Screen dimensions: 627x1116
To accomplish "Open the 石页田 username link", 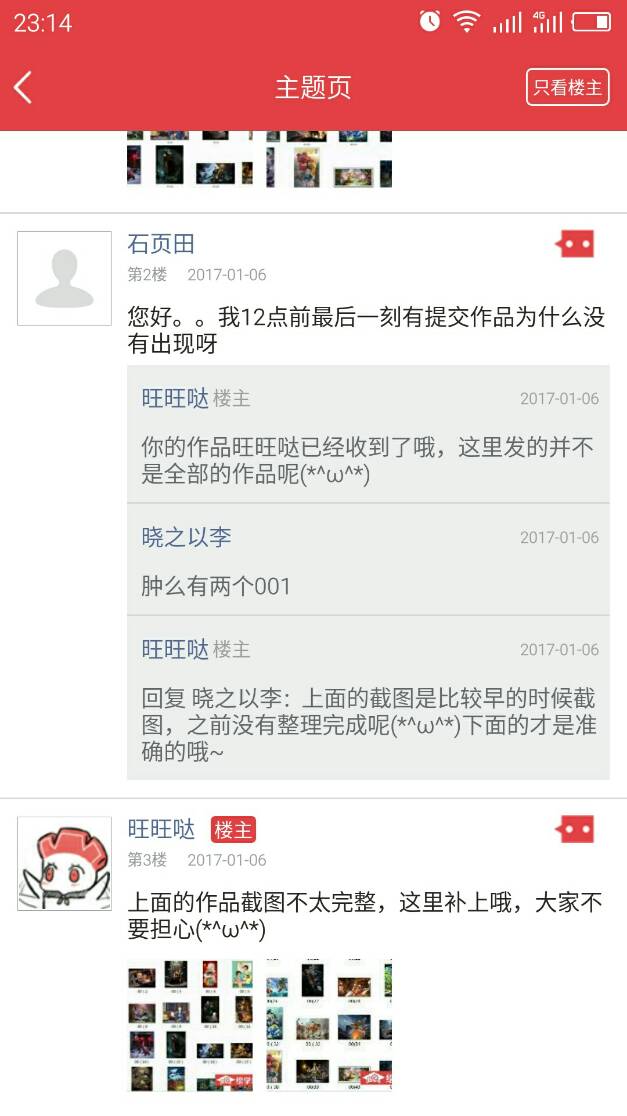I will coord(161,244).
